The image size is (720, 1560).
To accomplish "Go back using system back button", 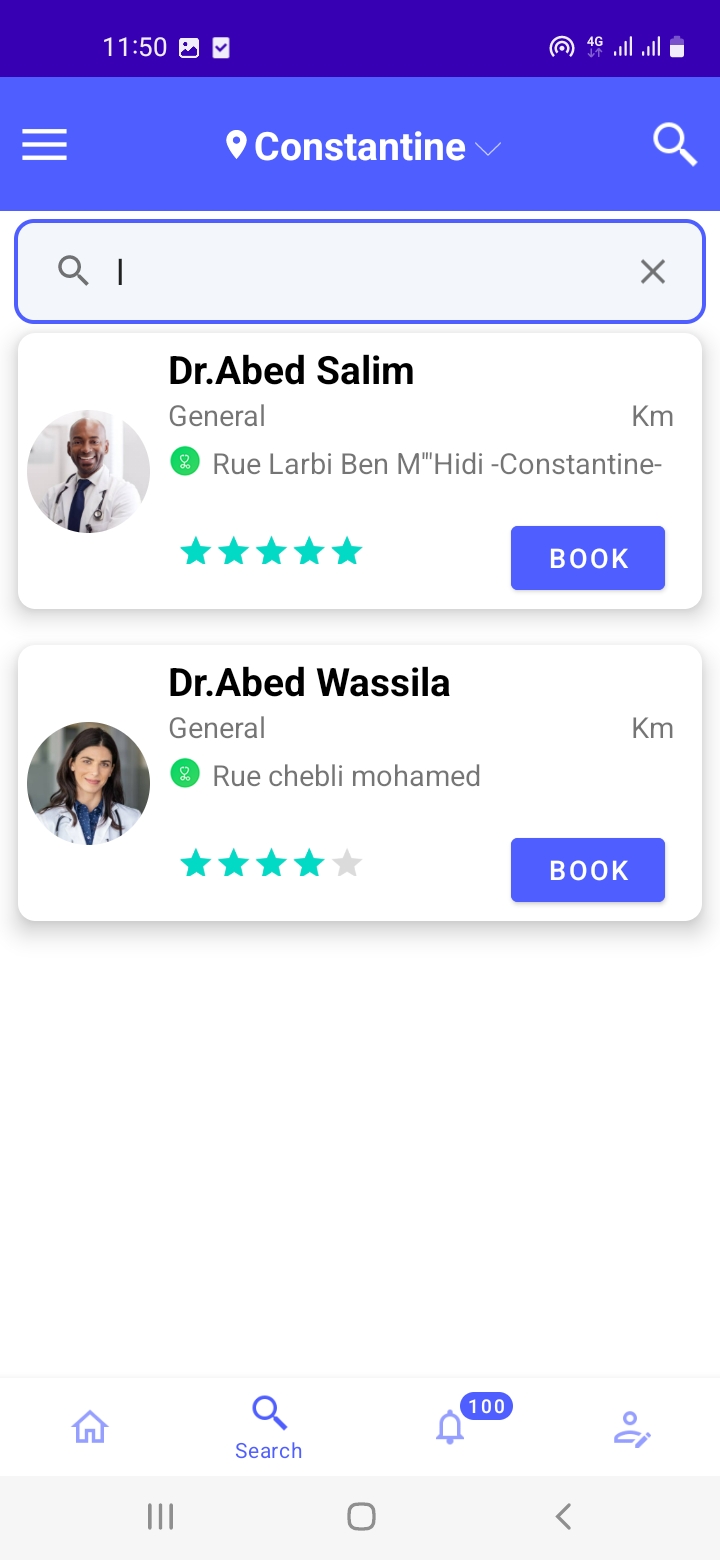I will tap(563, 1517).
